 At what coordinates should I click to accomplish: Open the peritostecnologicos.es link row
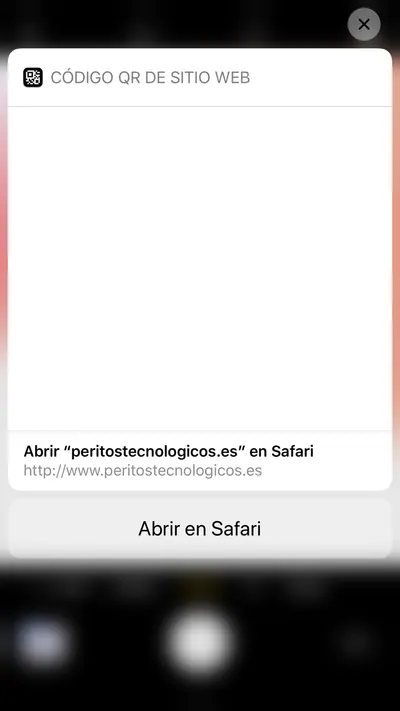point(200,460)
